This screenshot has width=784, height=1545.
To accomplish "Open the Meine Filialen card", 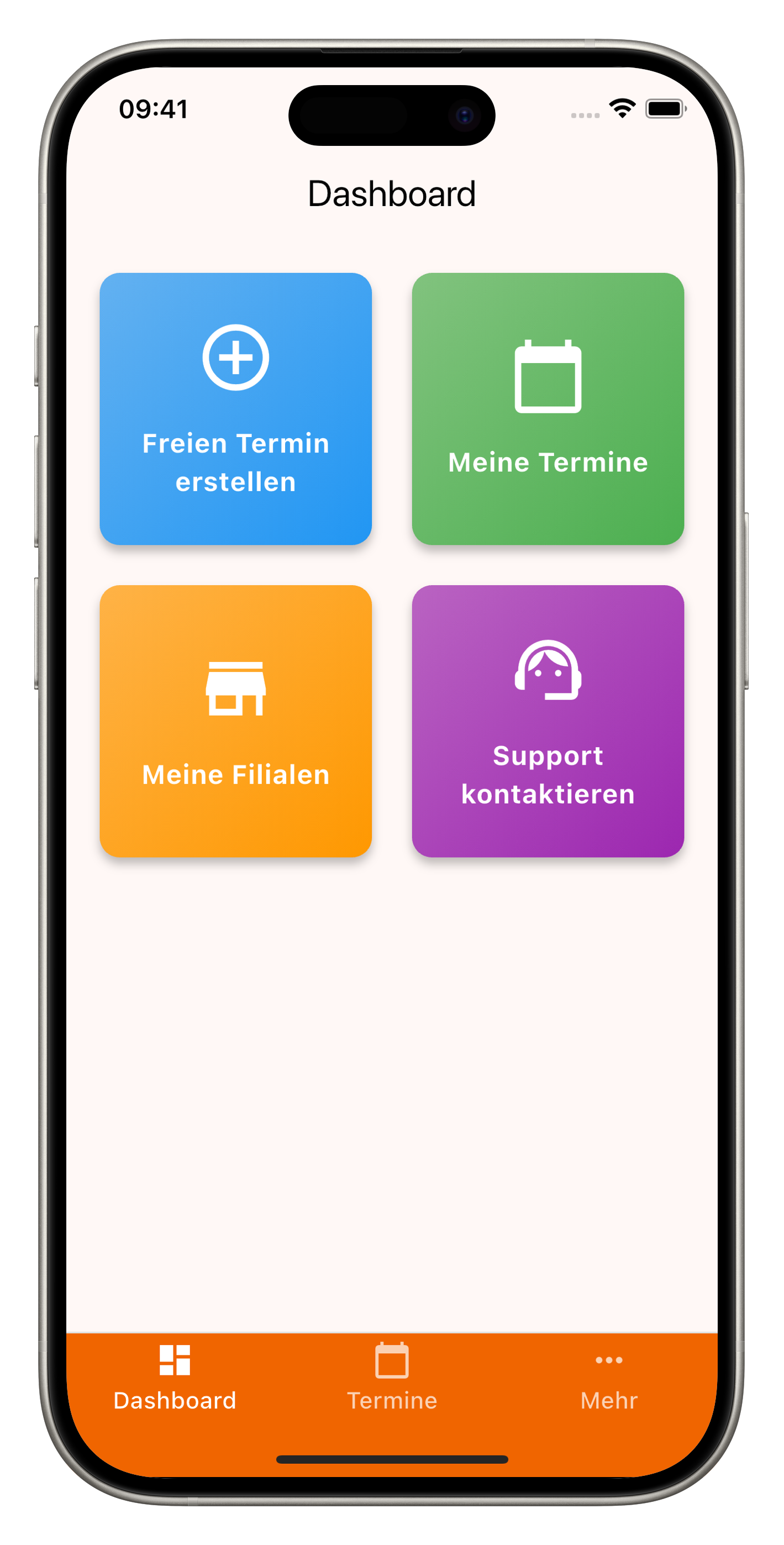I will tap(235, 721).
